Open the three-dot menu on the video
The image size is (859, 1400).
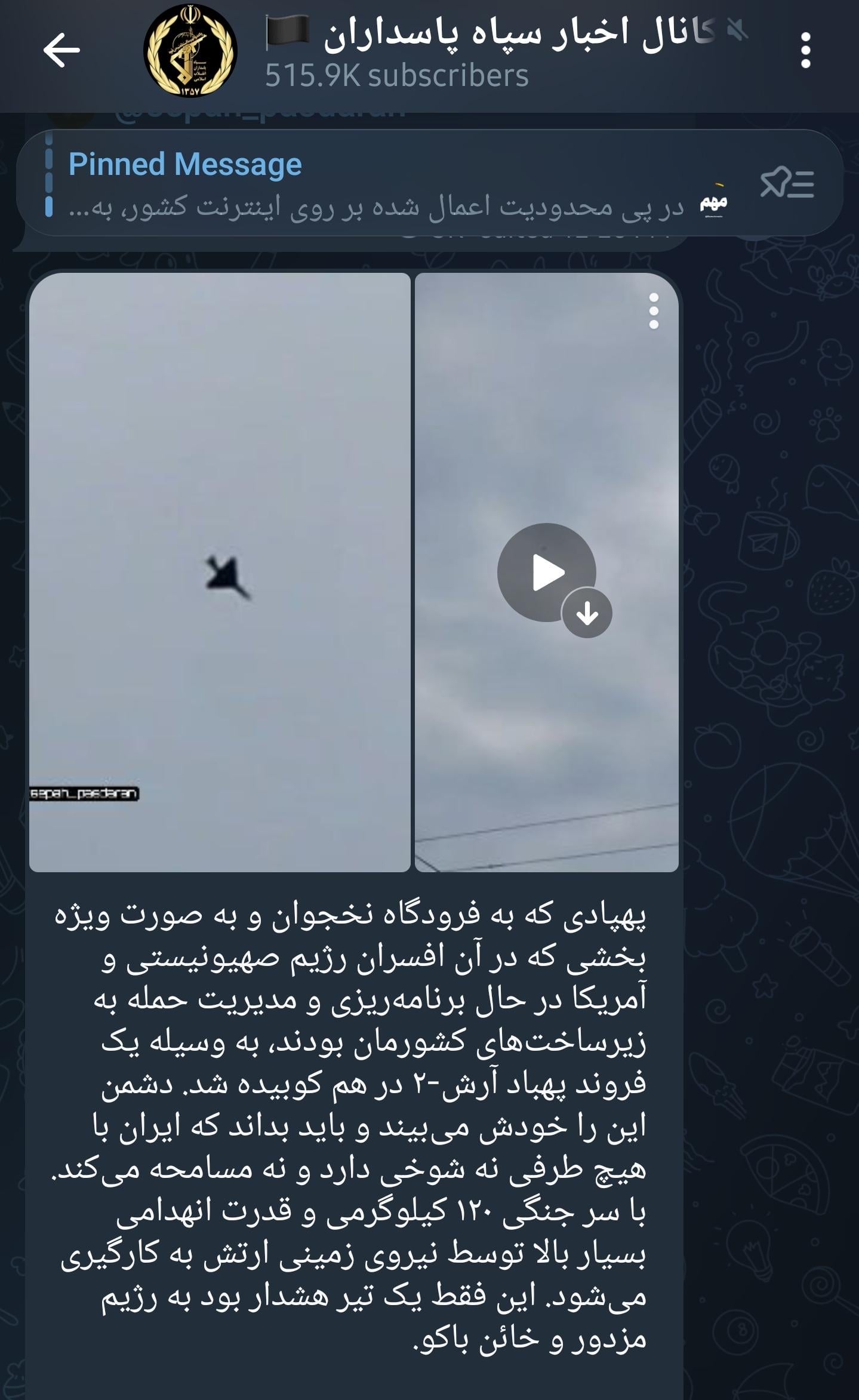coord(654,311)
